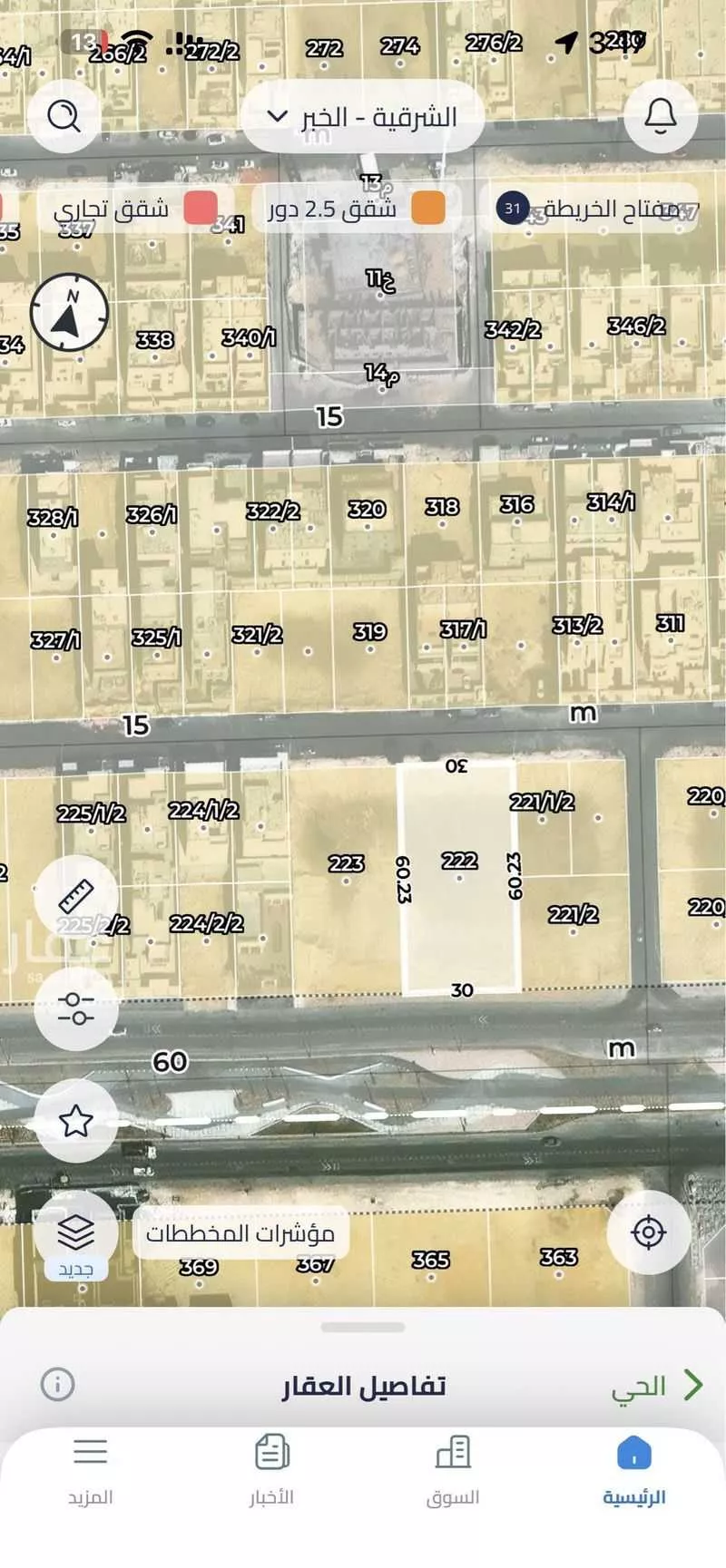Center the map on my location
726x1568 pixels.
click(x=648, y=1233)
